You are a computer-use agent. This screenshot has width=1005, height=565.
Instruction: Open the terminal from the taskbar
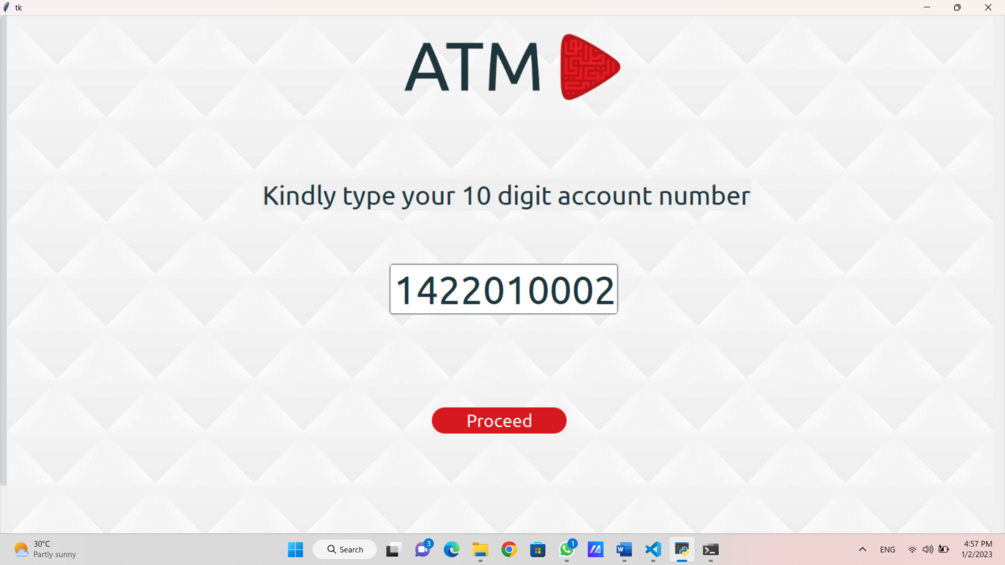711,550
